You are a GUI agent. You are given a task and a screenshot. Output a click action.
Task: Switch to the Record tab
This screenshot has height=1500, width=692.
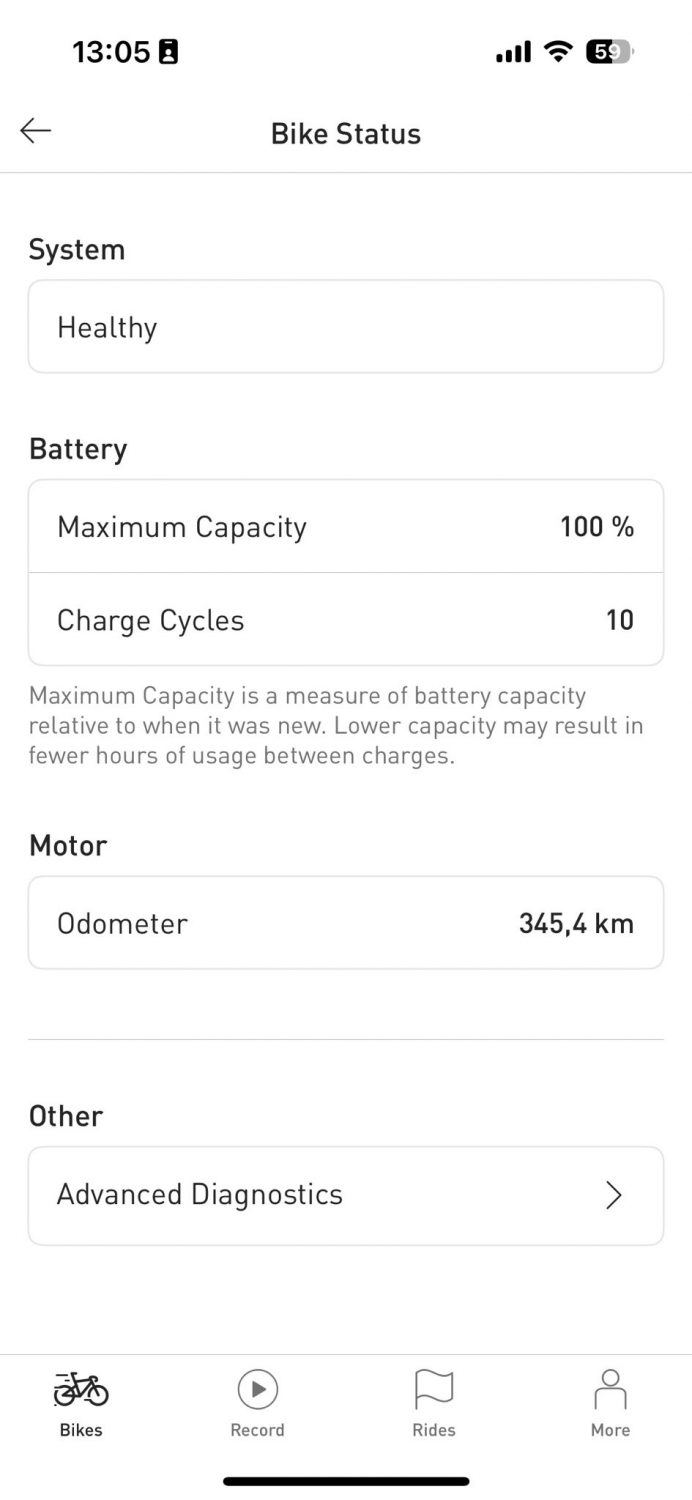[257, 1404]
